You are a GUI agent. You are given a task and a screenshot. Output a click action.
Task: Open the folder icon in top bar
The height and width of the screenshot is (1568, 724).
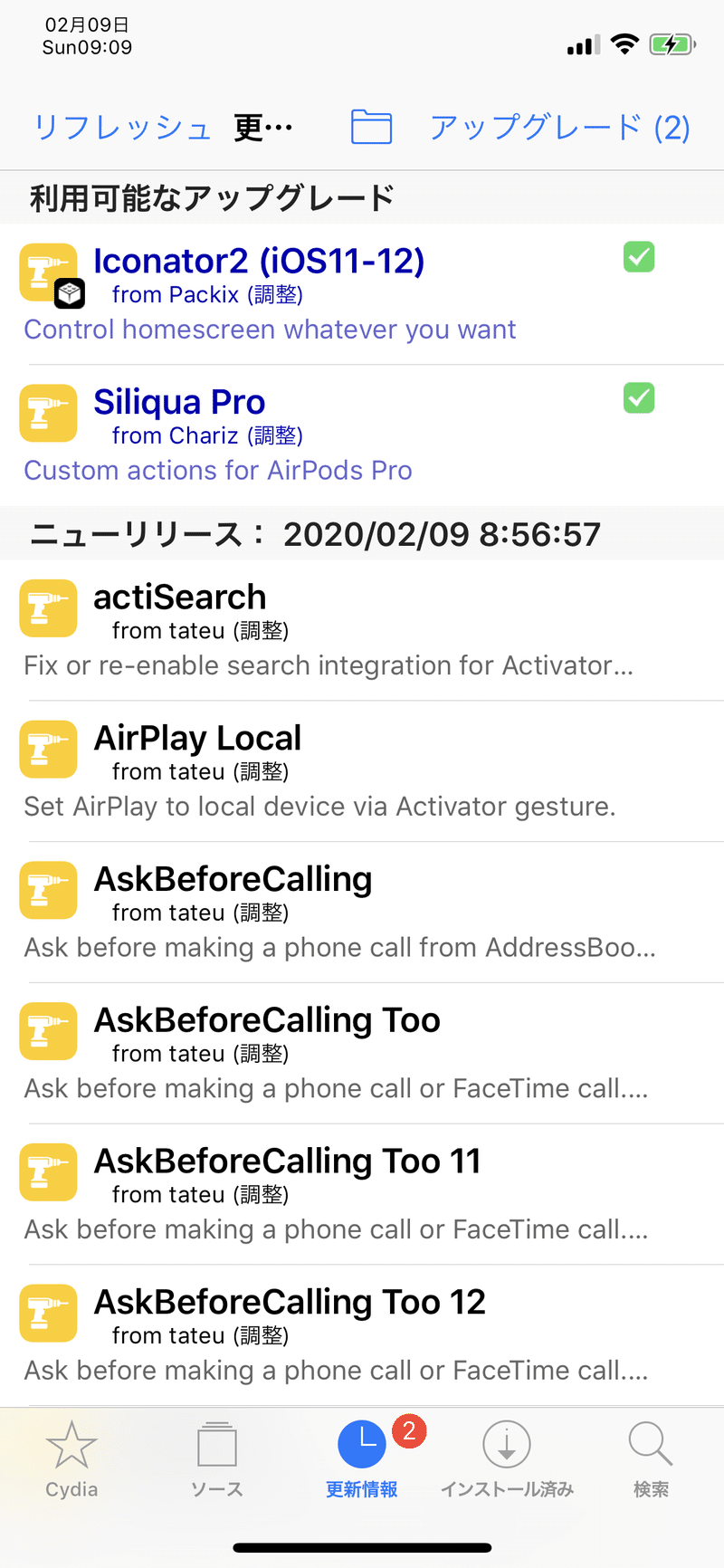click(371, 128)
